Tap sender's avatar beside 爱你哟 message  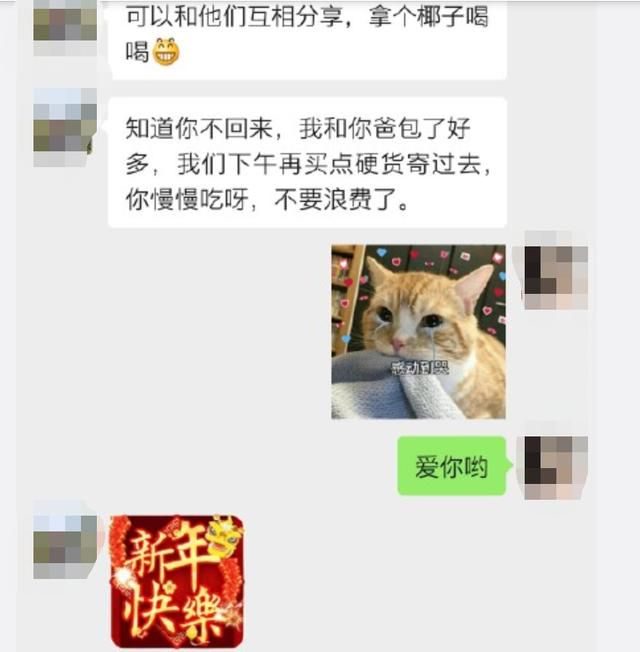[554, 466]
